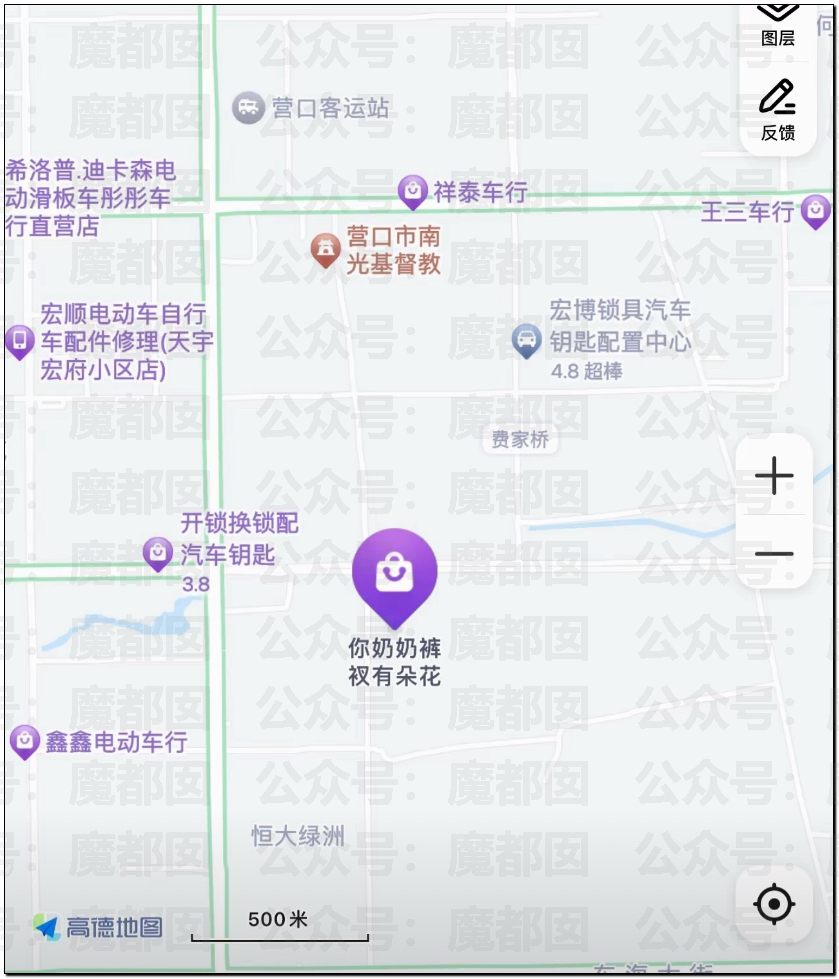The image size is (839, 979).
Task: Open the 开锁换锁配汽车钥匙 marker
Action: pos(157,551)
